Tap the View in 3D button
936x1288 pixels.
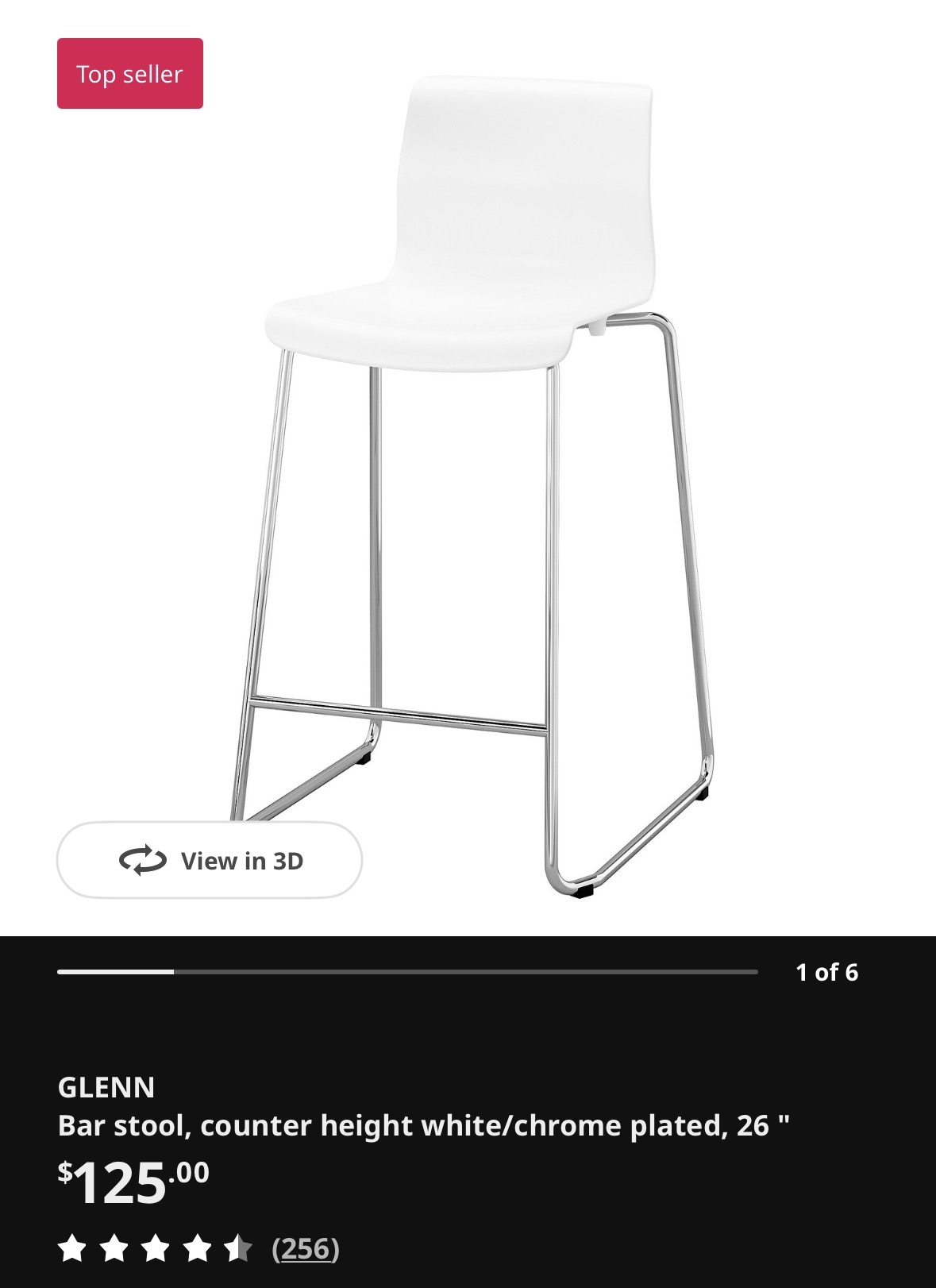(x=210, y=860)
